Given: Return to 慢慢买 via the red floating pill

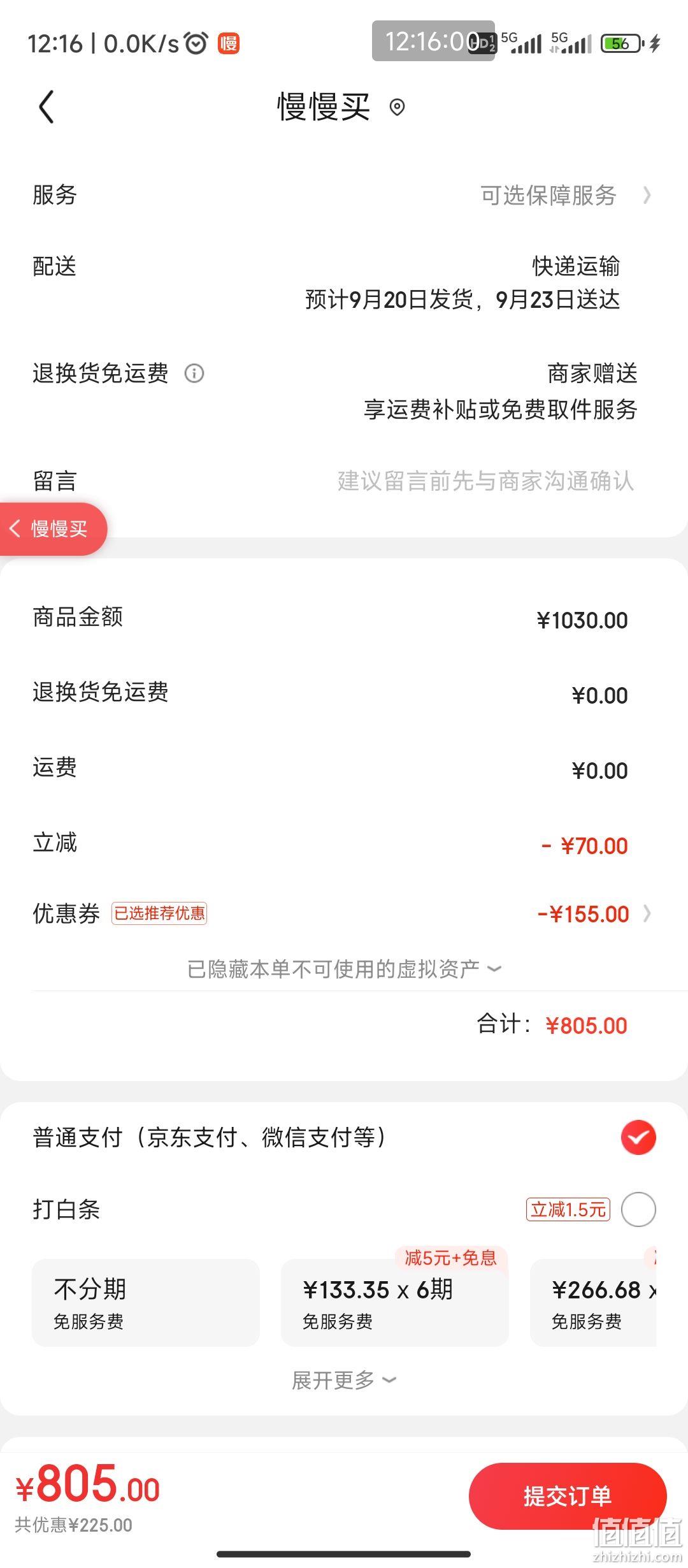Looking at the screenshot, I should (53, 528).
